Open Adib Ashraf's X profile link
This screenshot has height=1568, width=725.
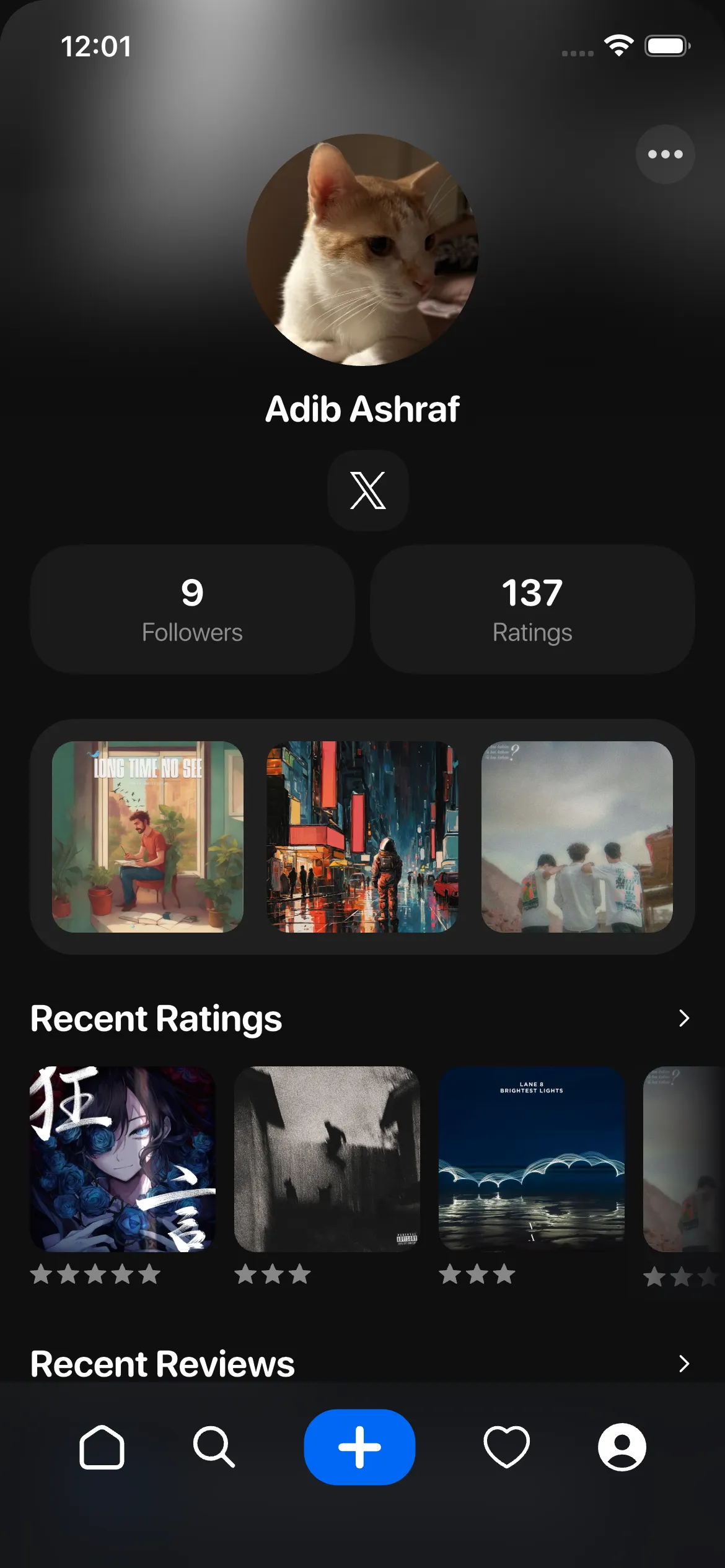[368, 490]
